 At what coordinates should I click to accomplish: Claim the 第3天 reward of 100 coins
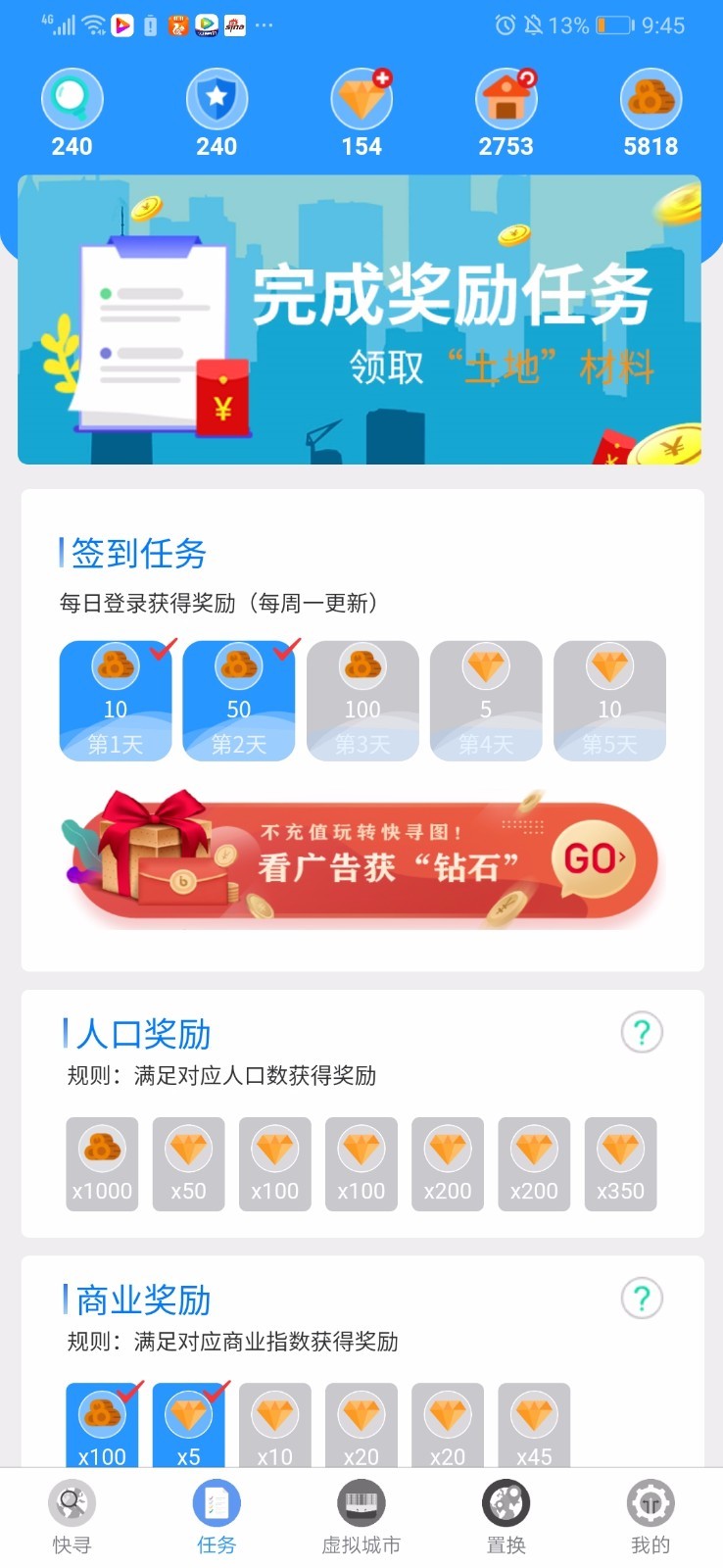click(361, 700)
